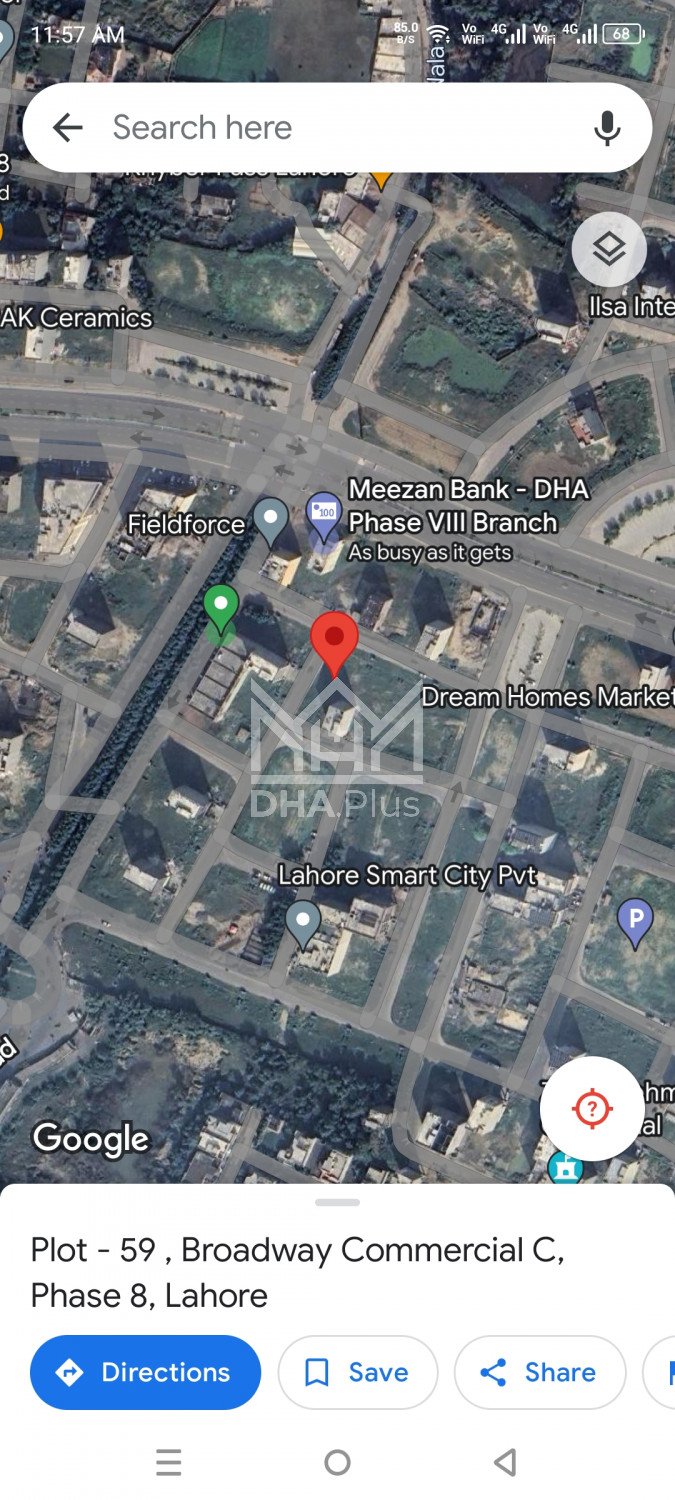This screenshot has width=675, height=1500.
Task: Go to the home screen
Action: click(x=337, y=1463)
